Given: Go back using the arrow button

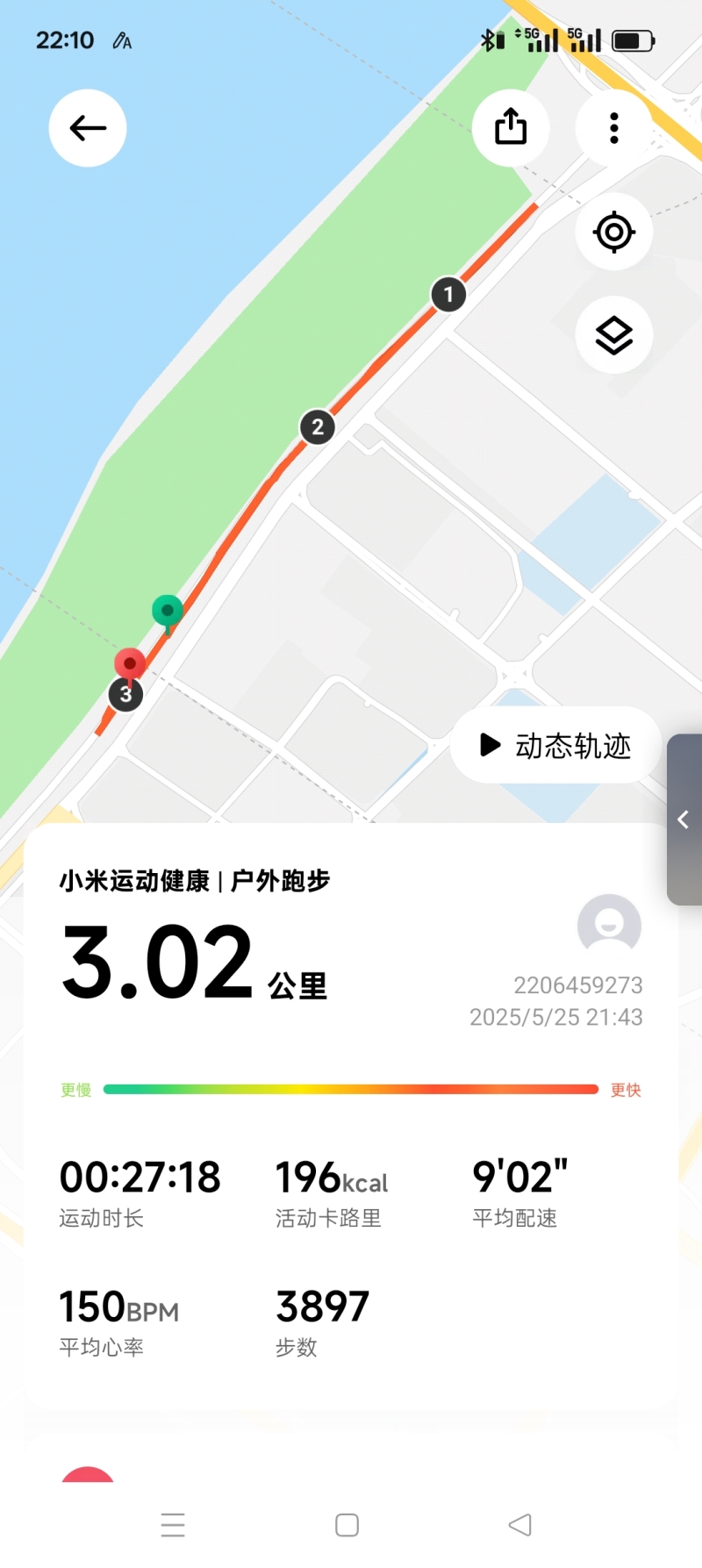Looking at the screenshot, I should point(88,128).
